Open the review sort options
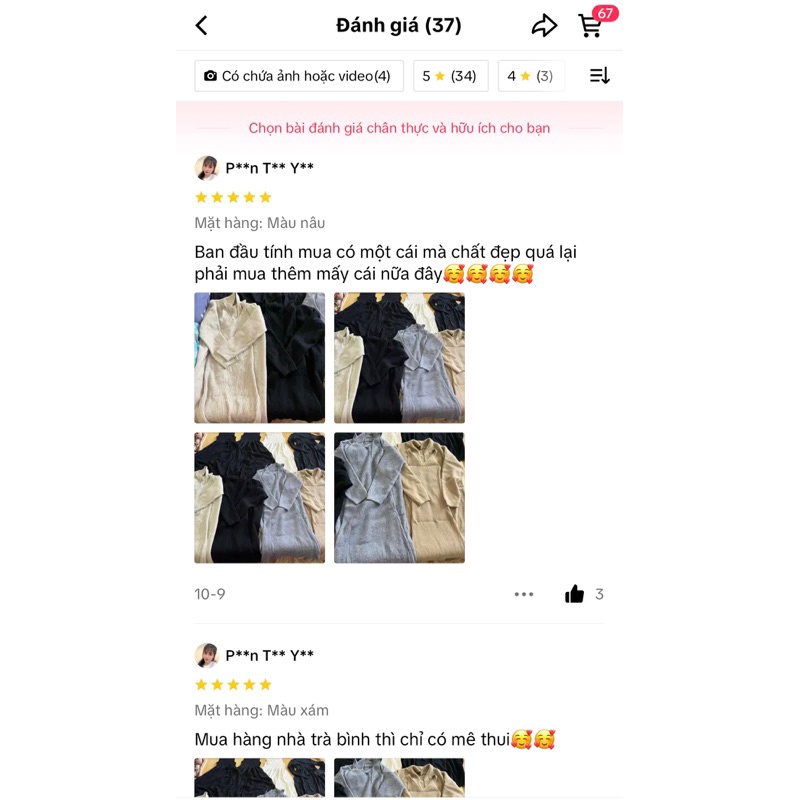Screen dimensions: 800x800 pos(600,76)
